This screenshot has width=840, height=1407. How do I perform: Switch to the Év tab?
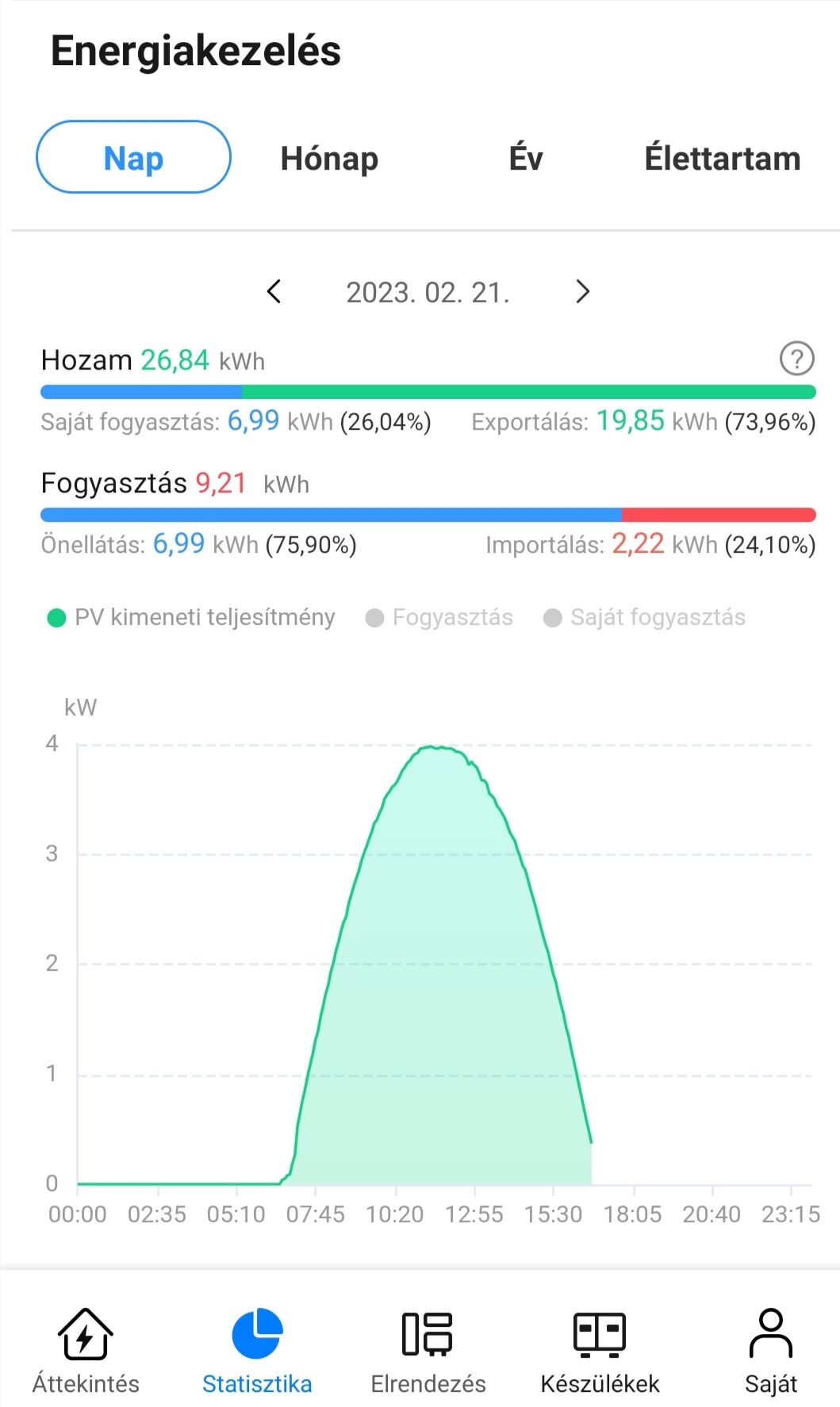[526, 157]
